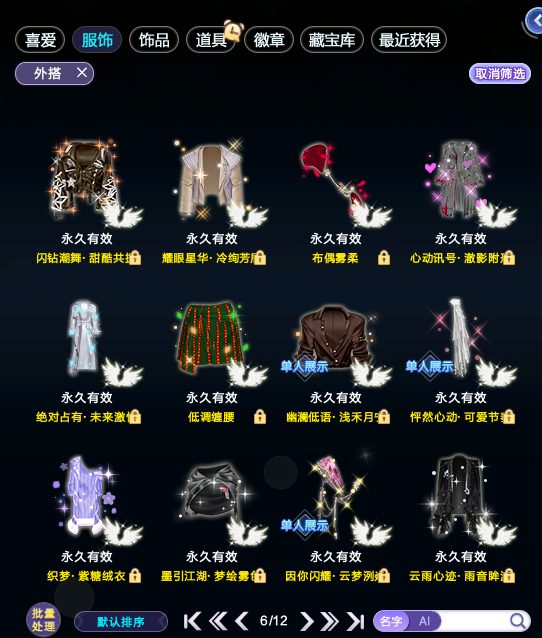Jump to the last page
Screen dimensions: 542x638
click(356, 621)
